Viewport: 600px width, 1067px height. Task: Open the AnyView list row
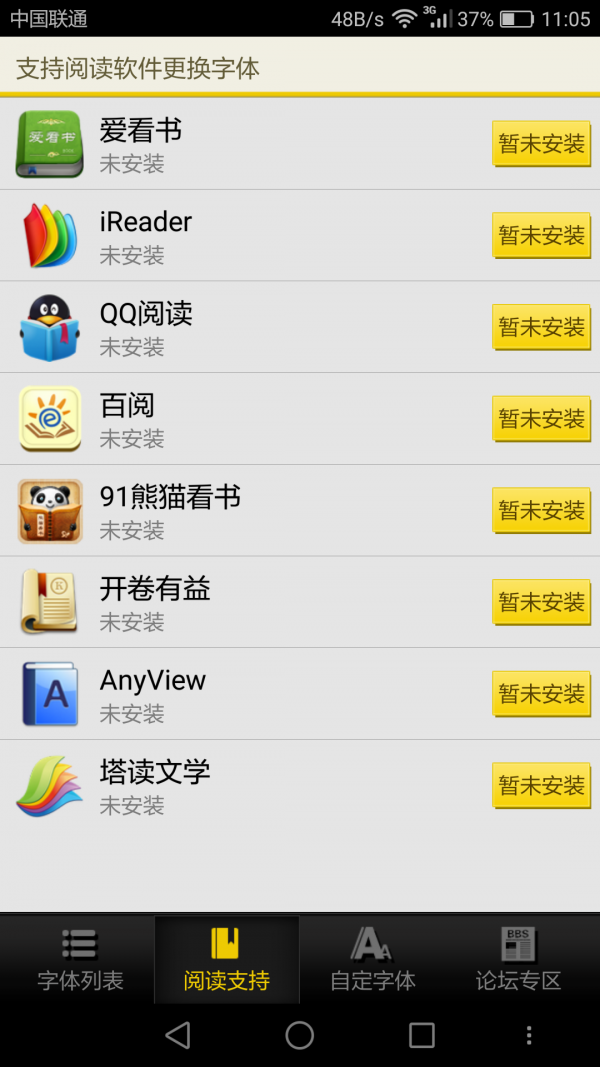click(250, 694)
